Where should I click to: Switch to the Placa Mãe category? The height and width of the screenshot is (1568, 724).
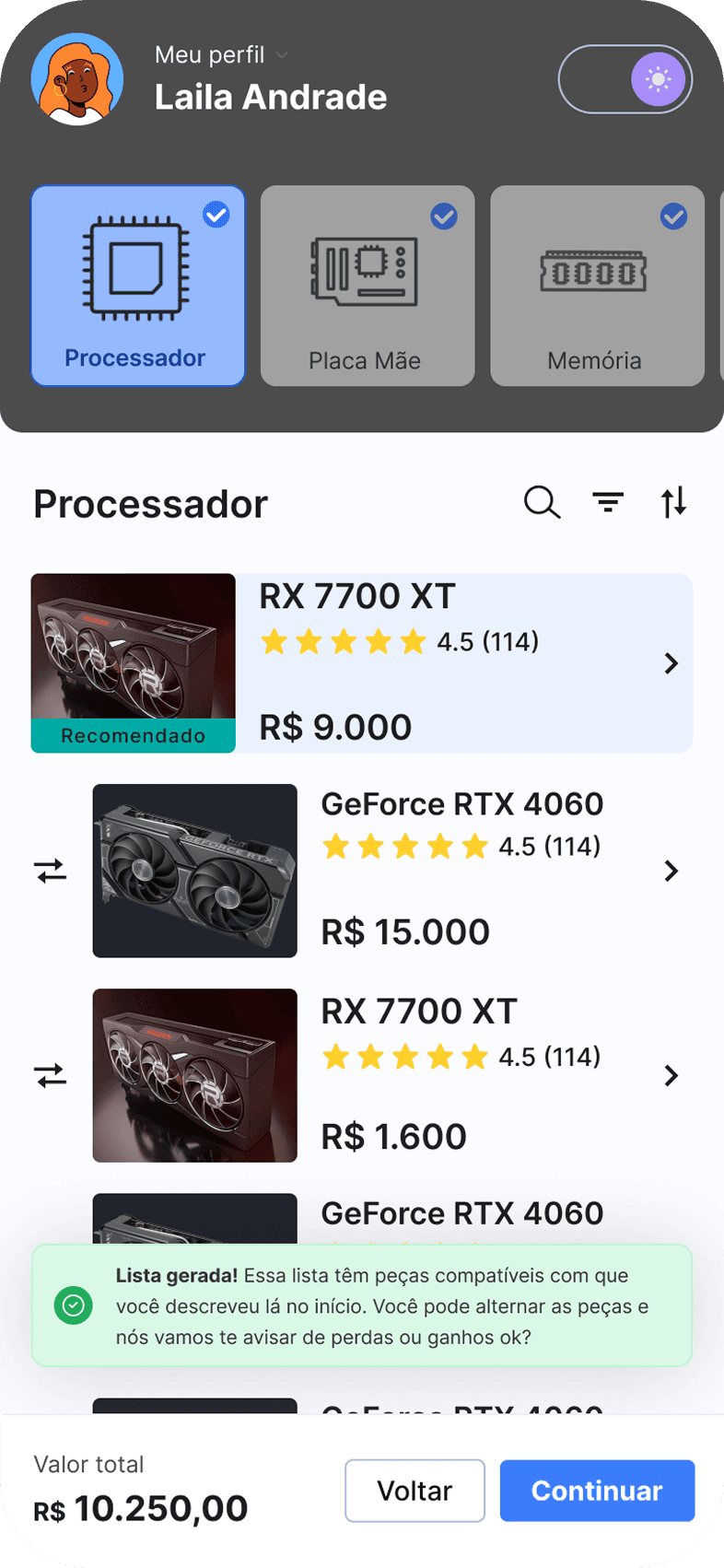pyautogui.click(x=368, y=286)
